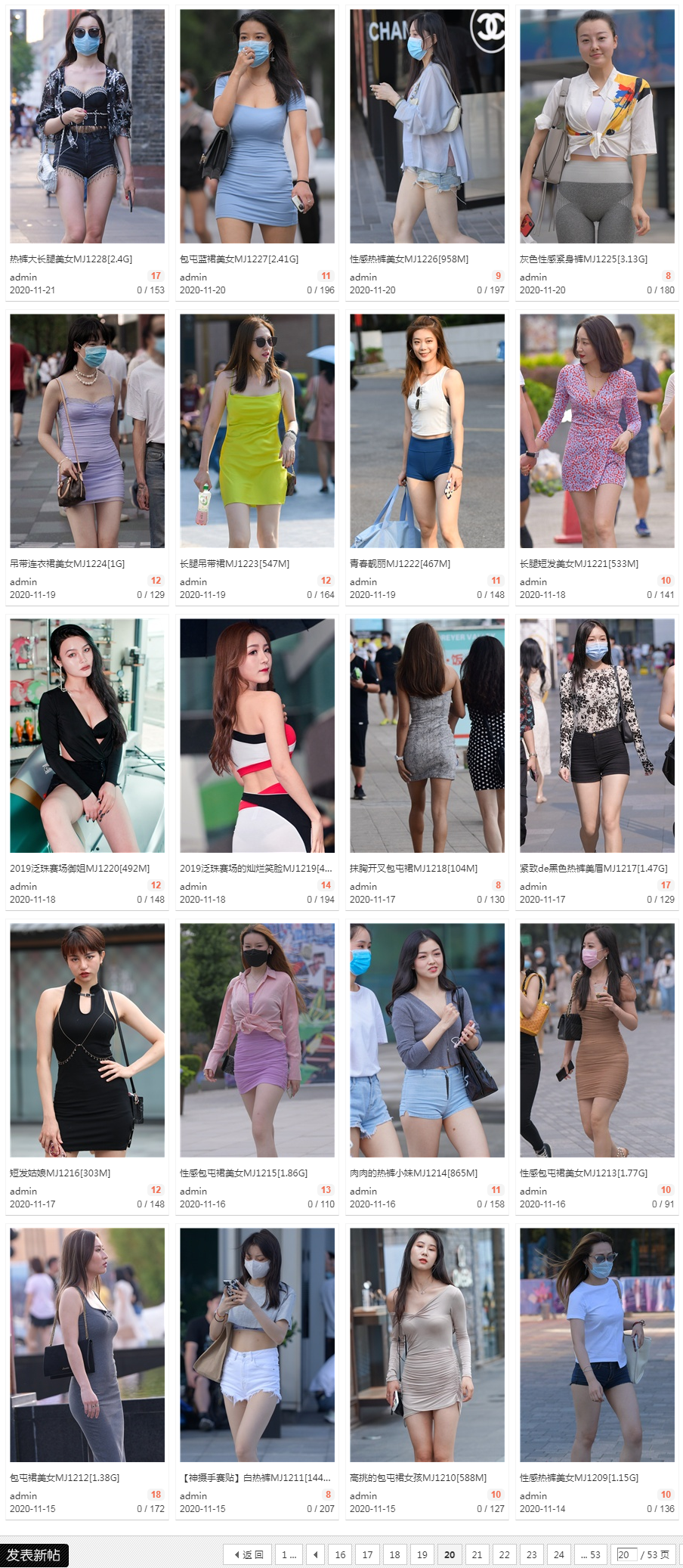Tap the 返回 back button
Viewport: 683px width, 1568px height.
point(248,1554)
